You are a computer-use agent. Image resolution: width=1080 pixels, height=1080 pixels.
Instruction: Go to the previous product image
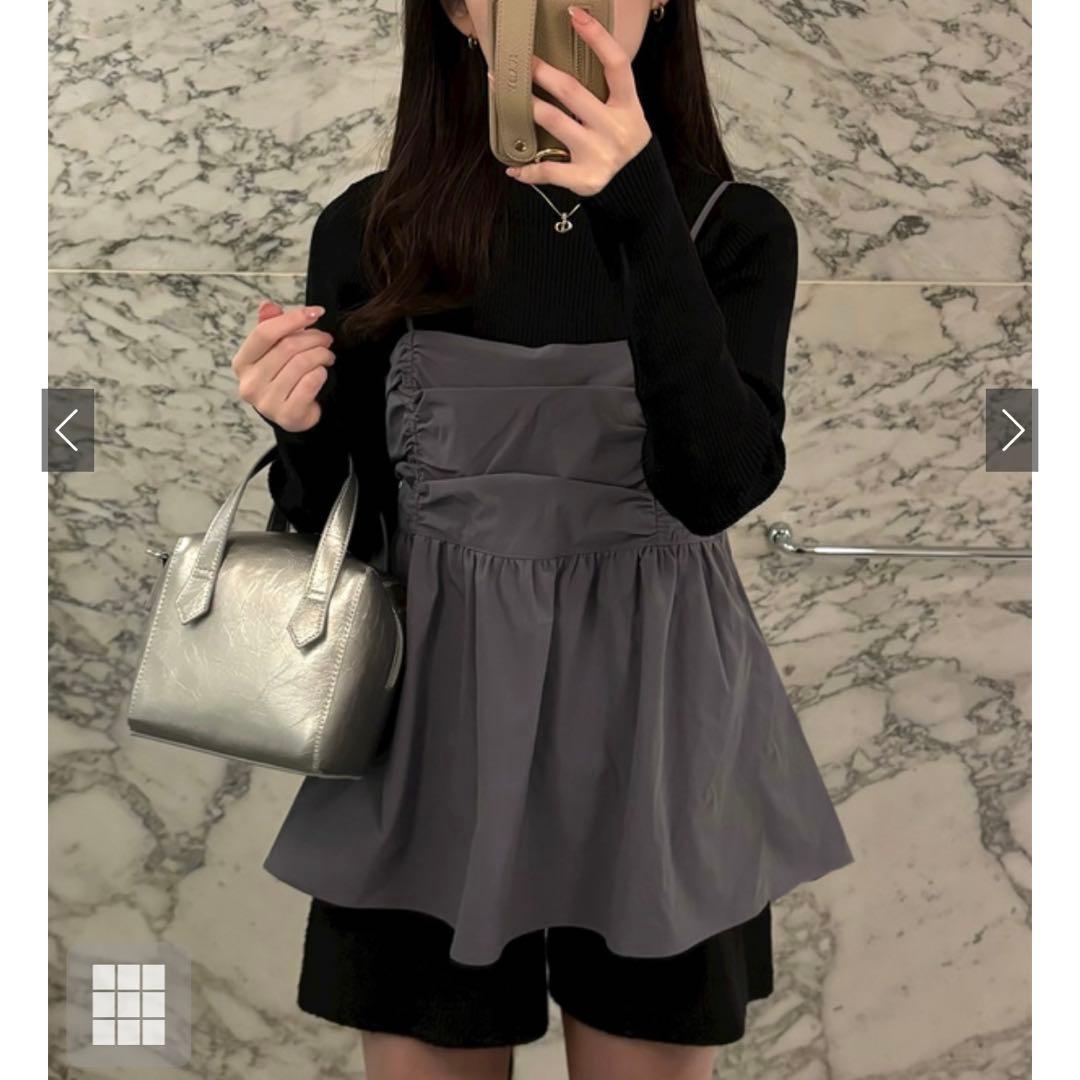pyautogui.click(x=68, y=430)
